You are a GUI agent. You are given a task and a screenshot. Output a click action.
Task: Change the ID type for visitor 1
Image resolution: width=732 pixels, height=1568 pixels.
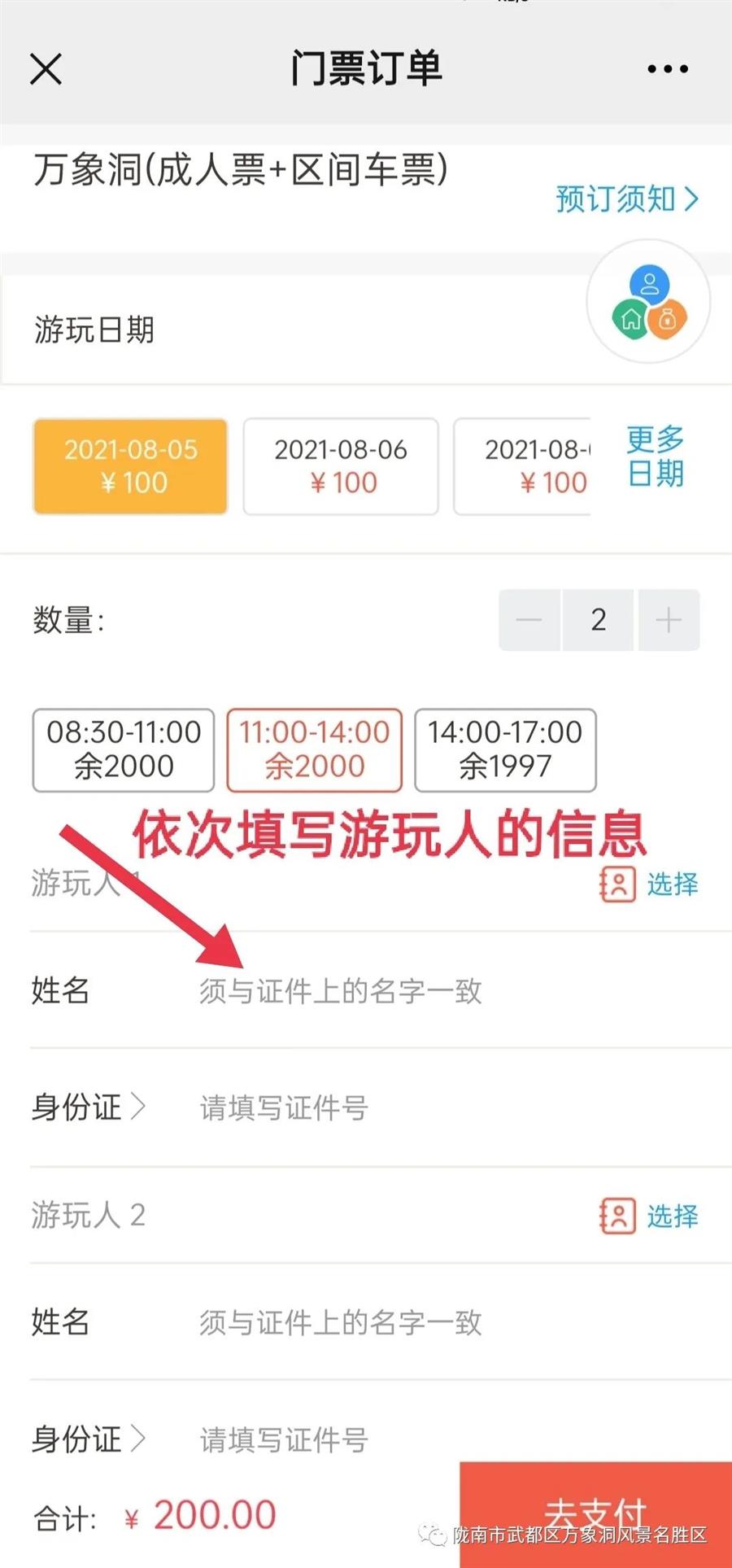[88, 1107]
